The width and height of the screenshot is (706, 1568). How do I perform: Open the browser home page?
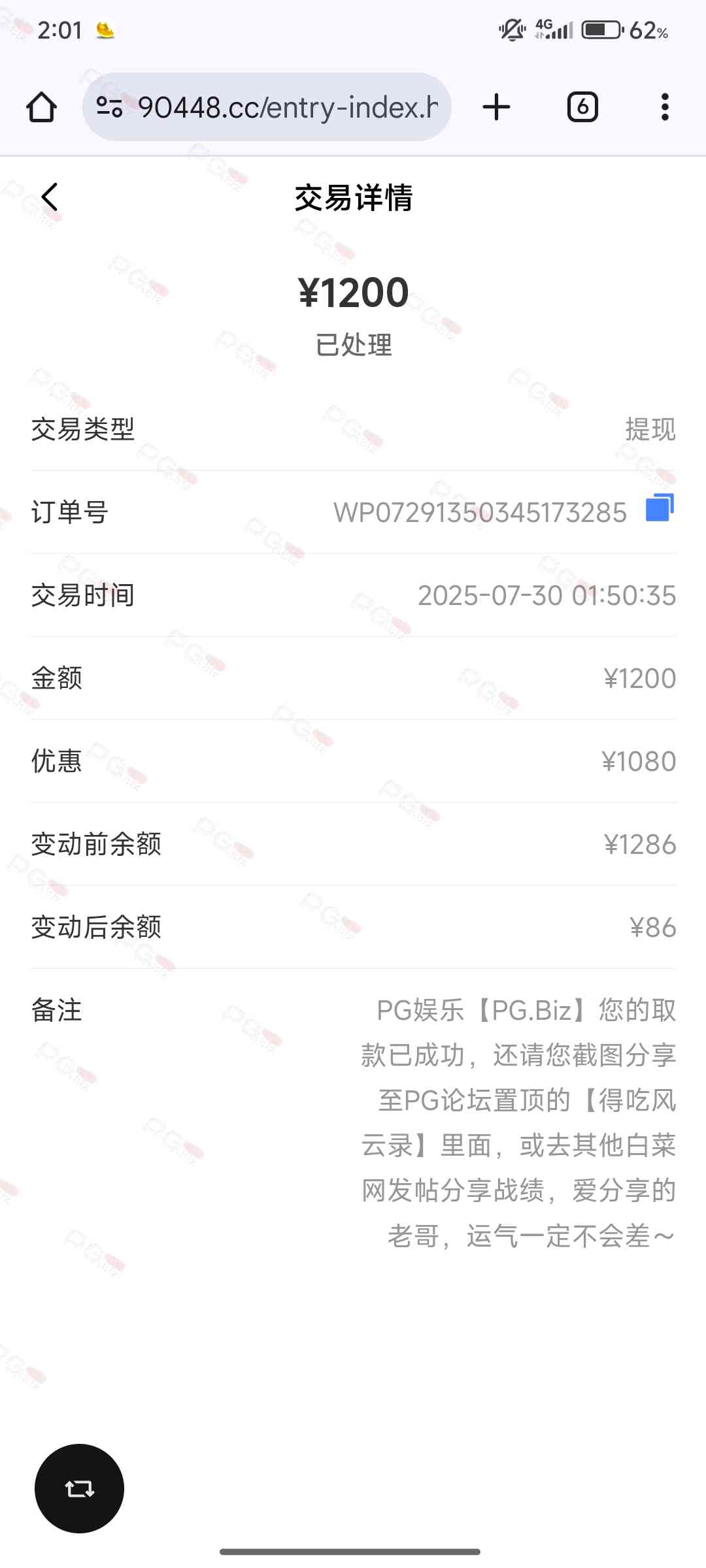(x=41, y=107)
